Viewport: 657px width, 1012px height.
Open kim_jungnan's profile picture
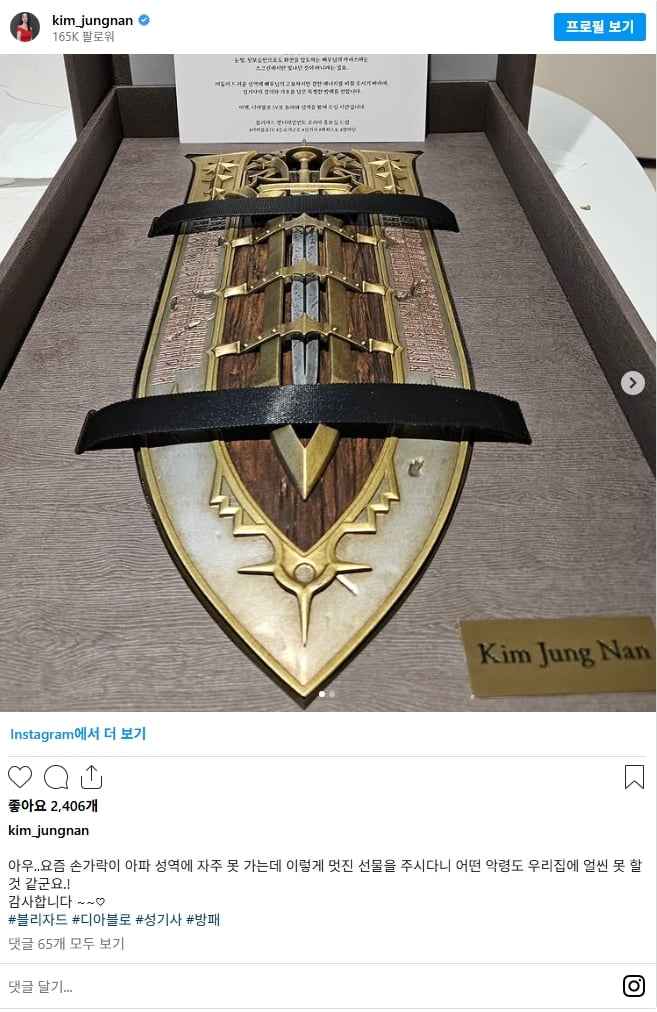pos(25,27)
